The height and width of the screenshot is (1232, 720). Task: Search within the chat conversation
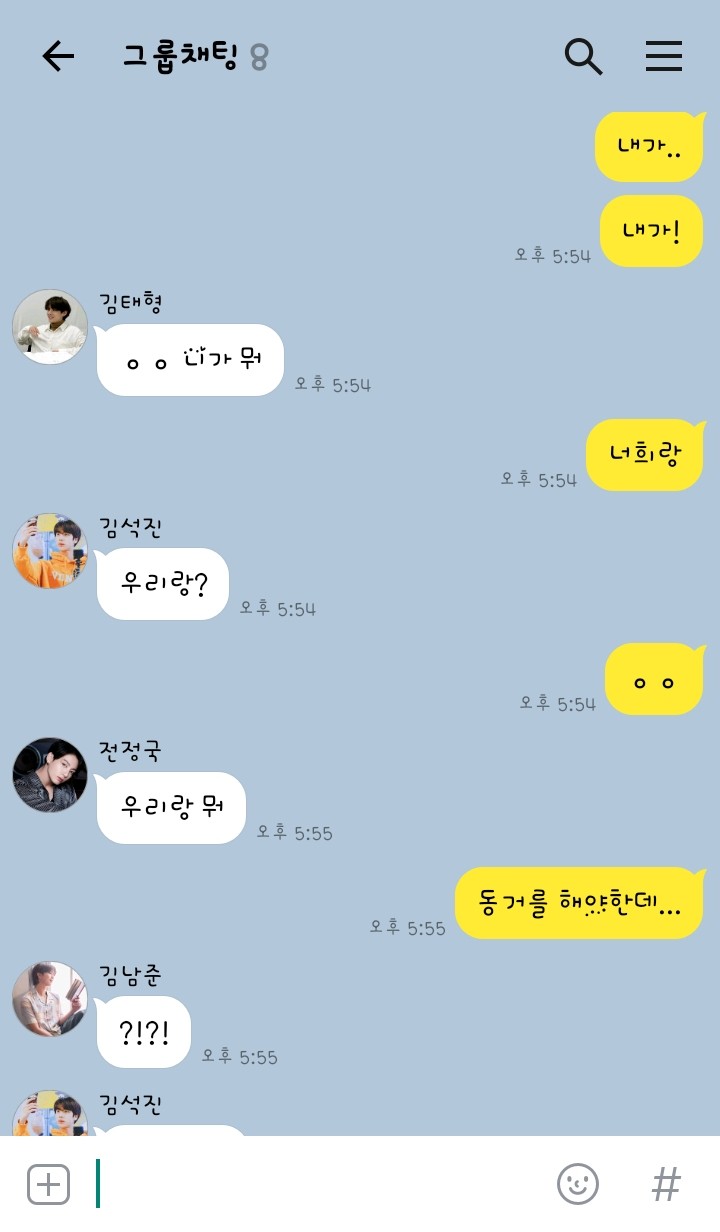(x=583, y=57)
